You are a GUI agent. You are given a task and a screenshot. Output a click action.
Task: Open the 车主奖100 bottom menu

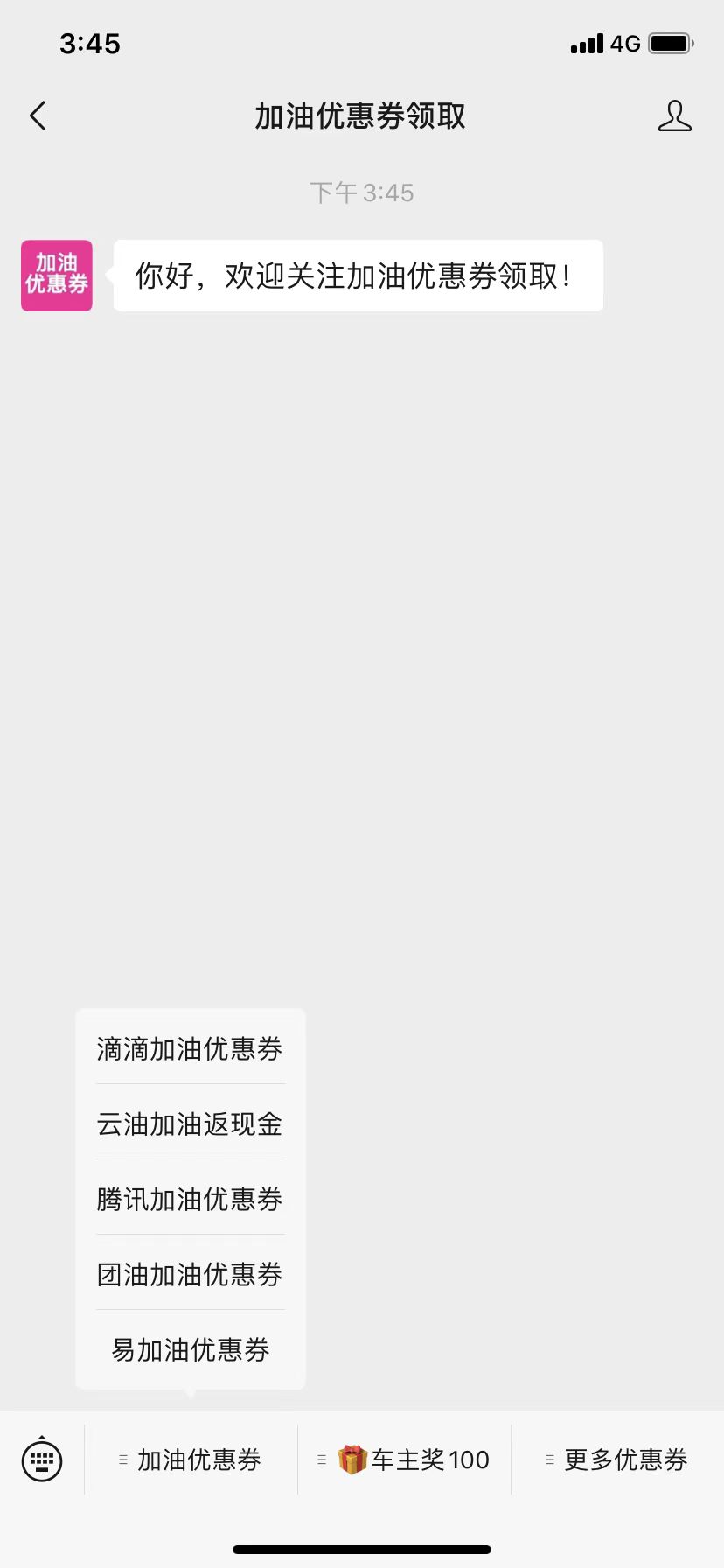click(x=404, y=1459)
